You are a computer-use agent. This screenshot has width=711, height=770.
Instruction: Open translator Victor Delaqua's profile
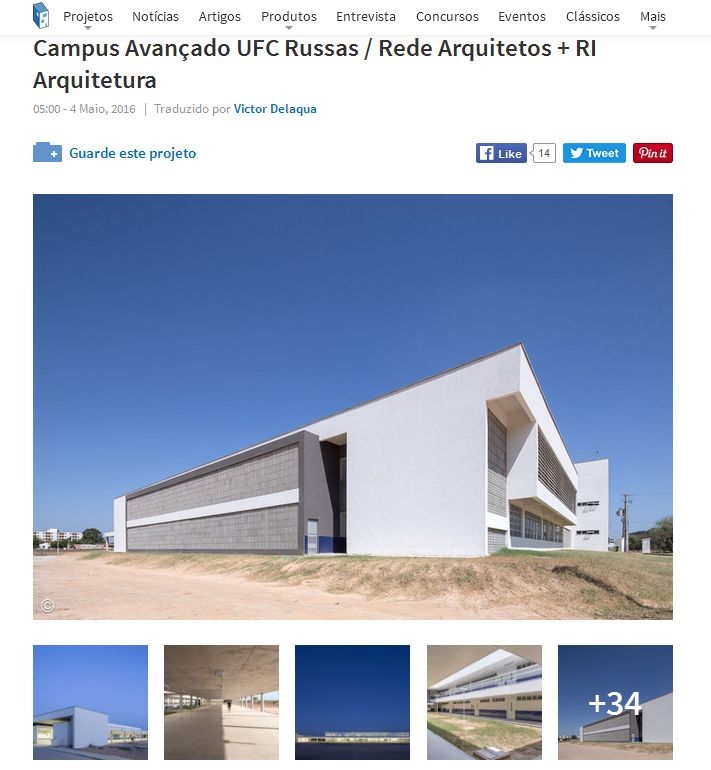(x=275, y=109)
